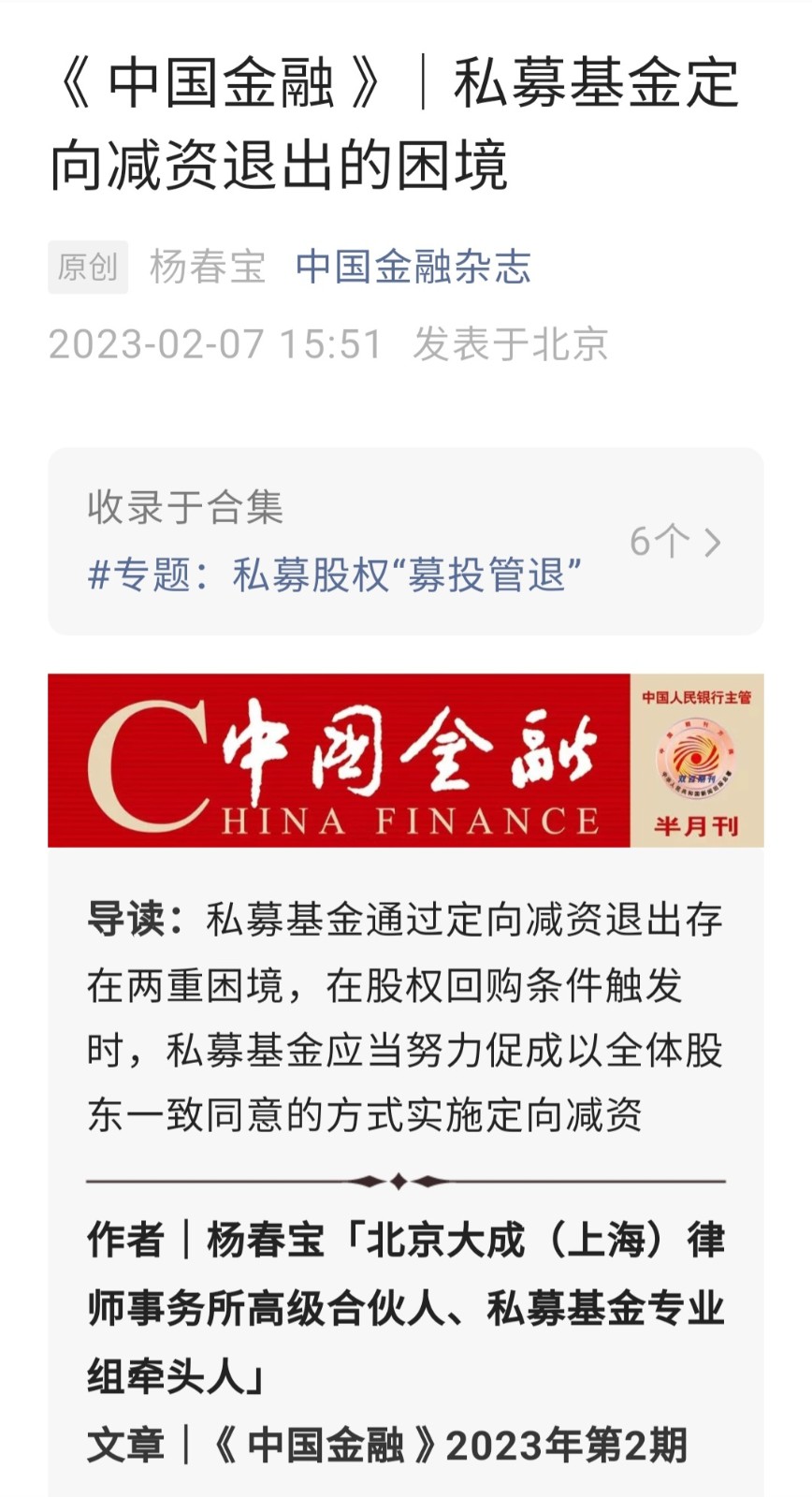Viewport: 812px width, 1497px height.
Task: Tap author name 杨春宝
Action: pos(208,268)
